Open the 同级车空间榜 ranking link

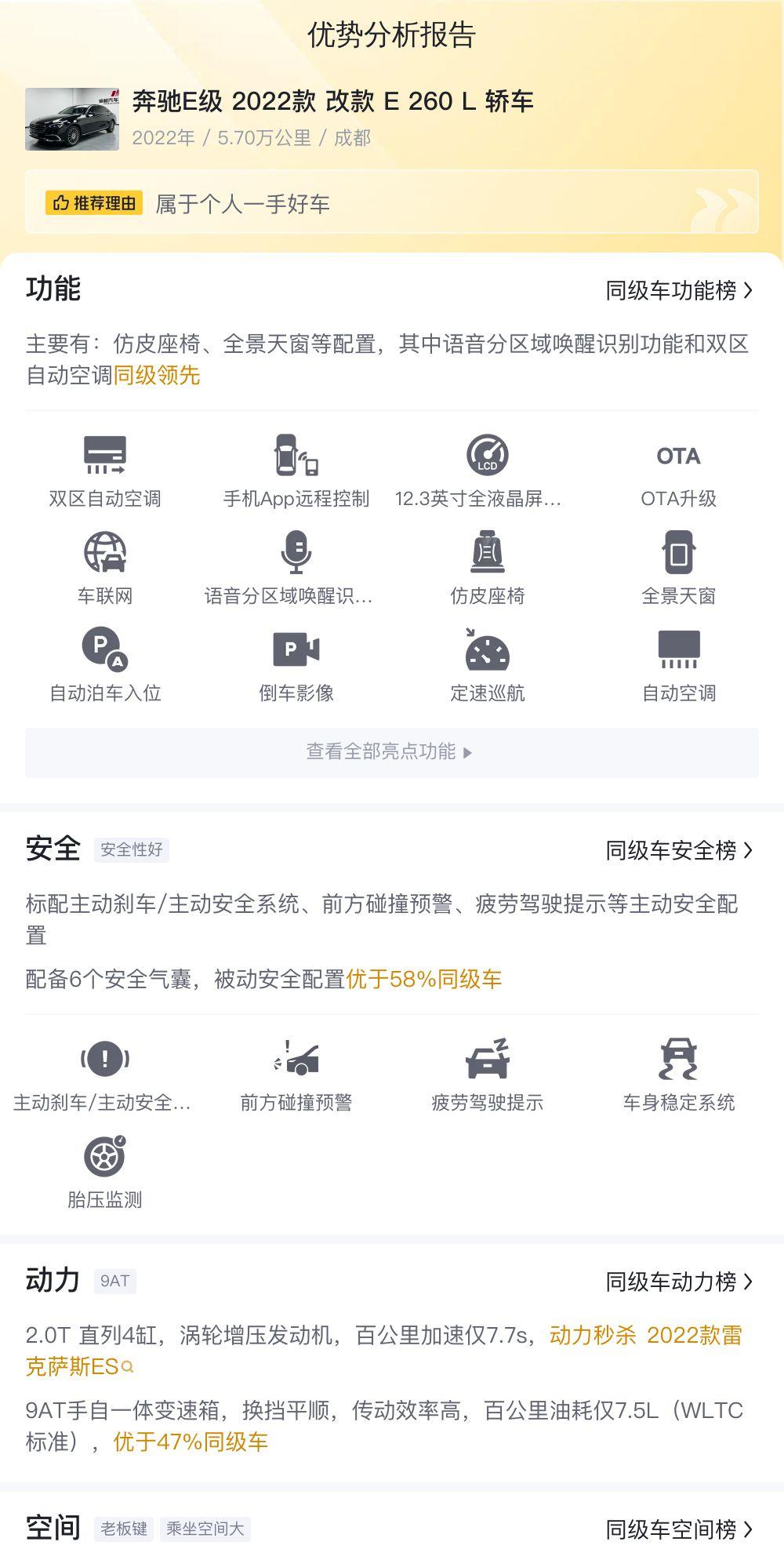coord(679,1529)
